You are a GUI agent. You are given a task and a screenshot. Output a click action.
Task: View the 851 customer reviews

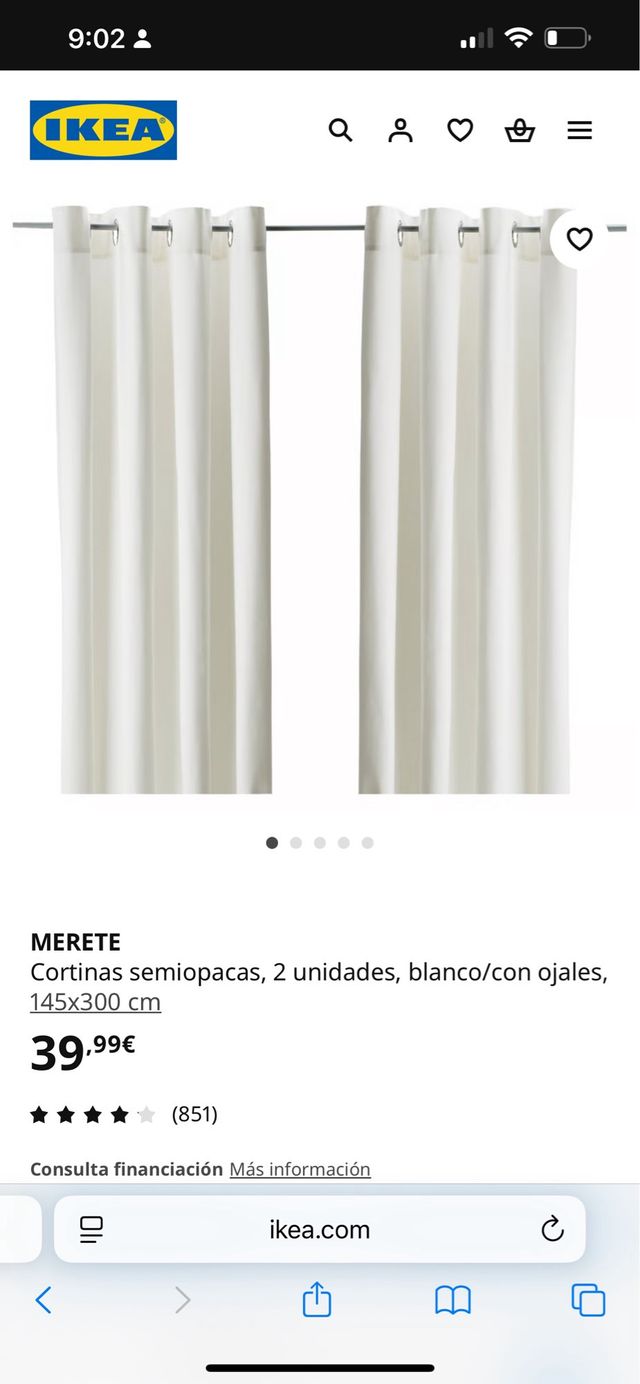[x=194, y=1114]
